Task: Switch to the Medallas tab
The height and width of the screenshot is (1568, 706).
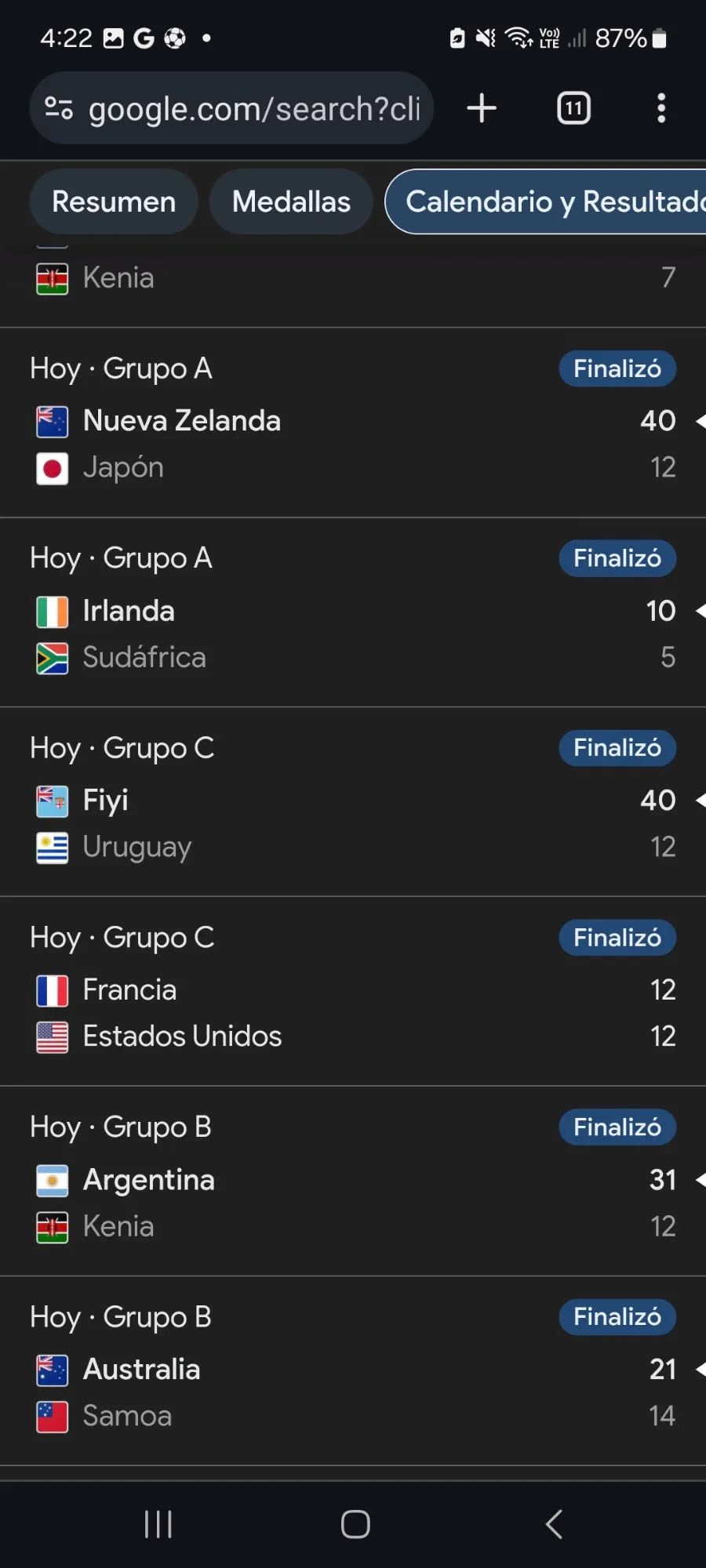Action: tap(291, 201)
